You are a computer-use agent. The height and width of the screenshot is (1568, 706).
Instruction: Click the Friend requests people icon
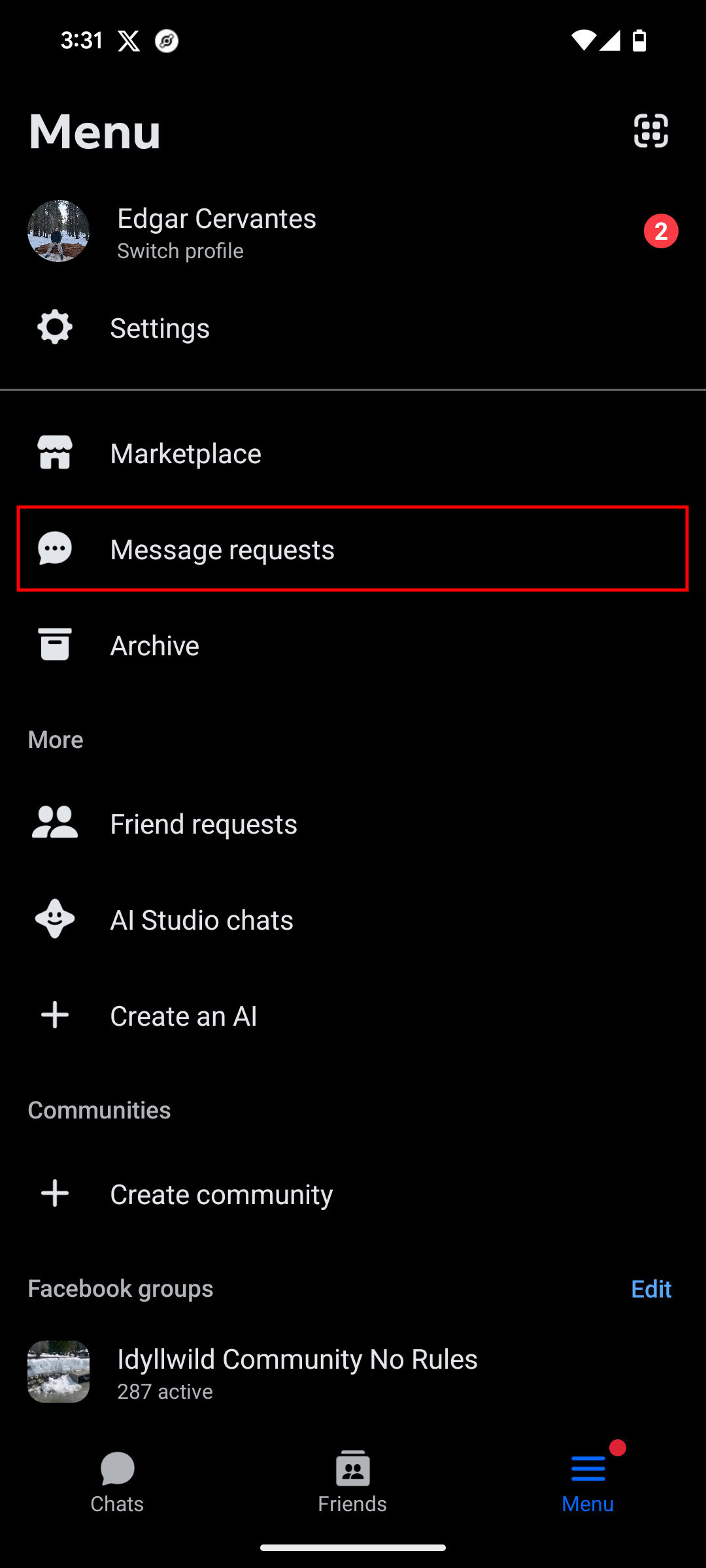(55, 823)
